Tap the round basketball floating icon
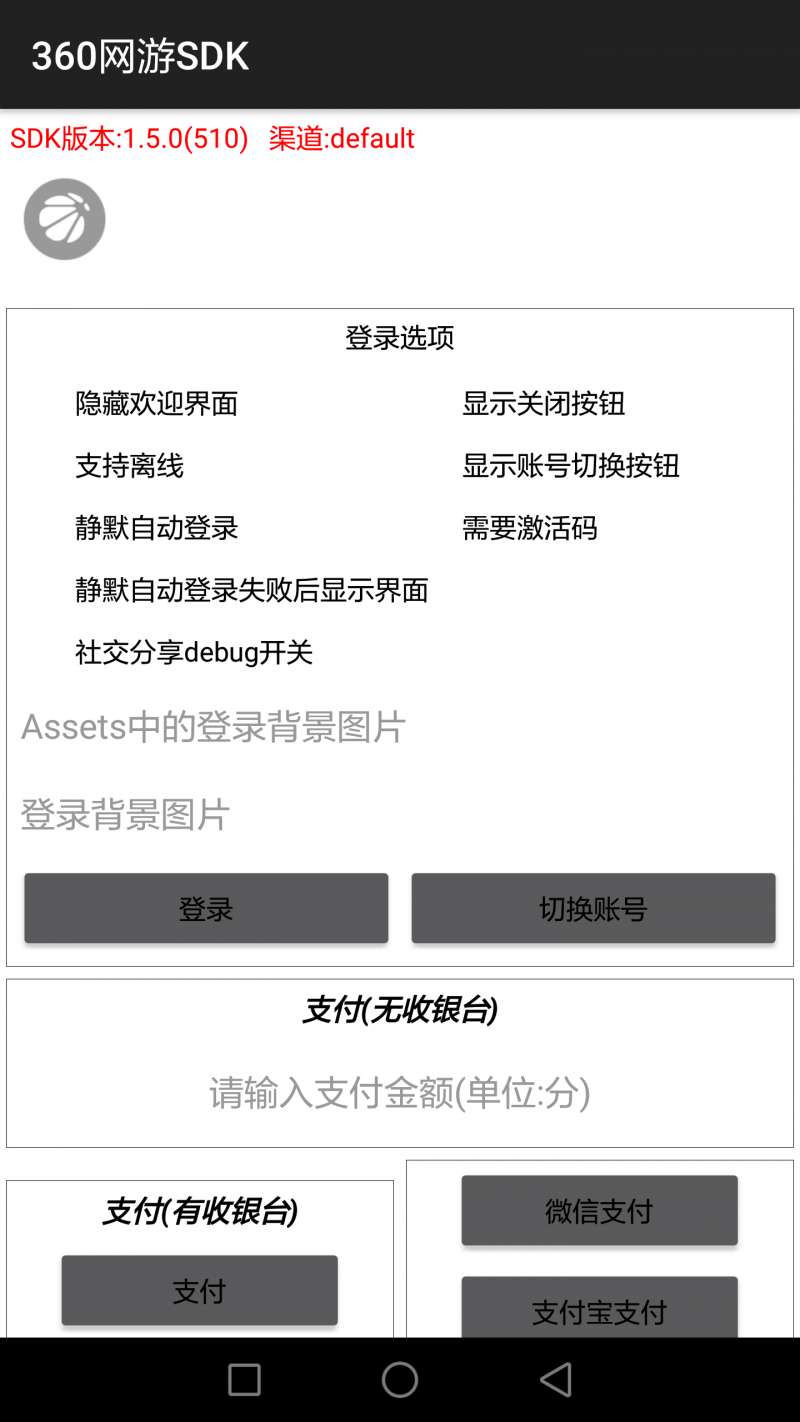This screenshot has height=1422, width=800. (65, 219)
